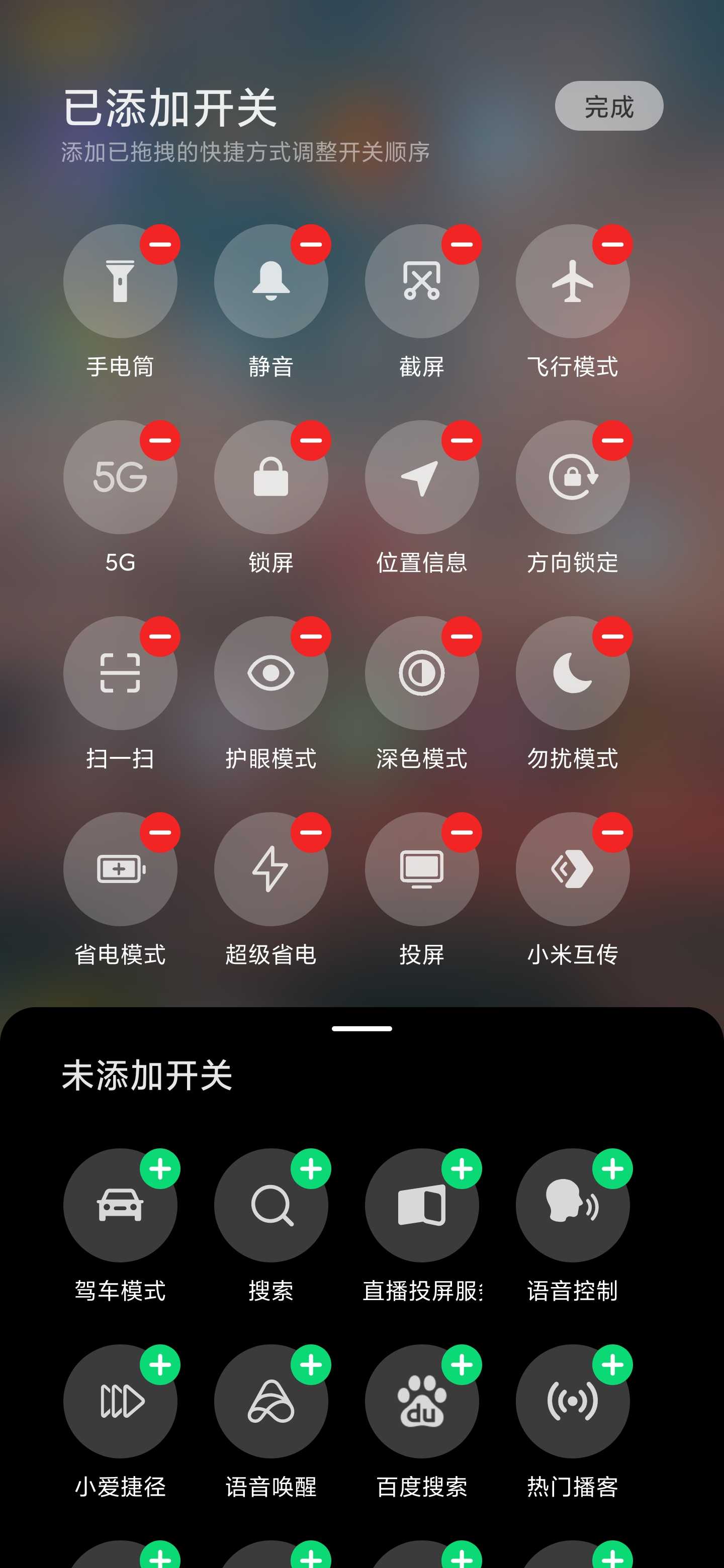Add the 百度搜索 shortcut

pos(462,1364)
